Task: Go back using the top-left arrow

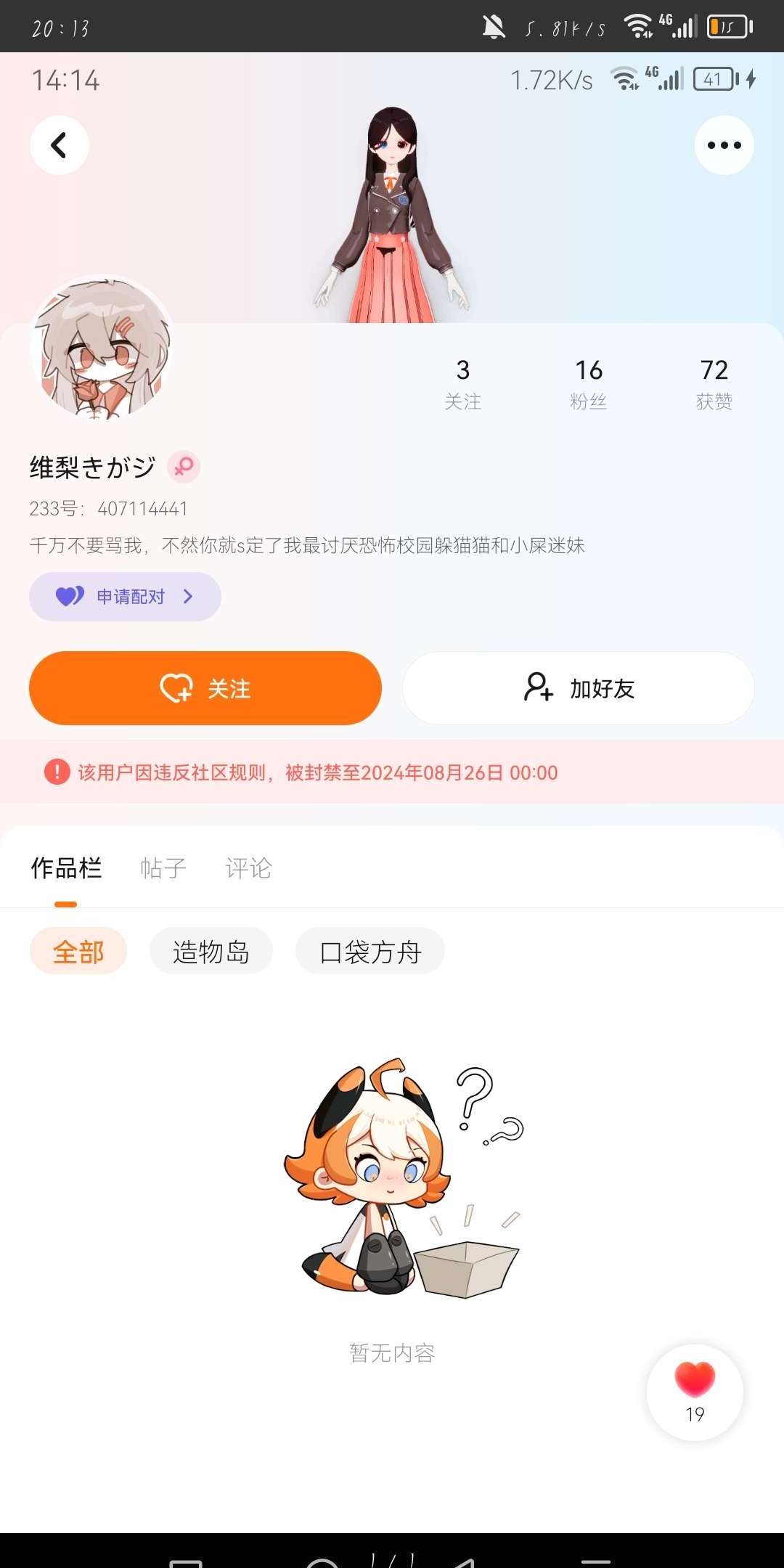Action: 59,145
